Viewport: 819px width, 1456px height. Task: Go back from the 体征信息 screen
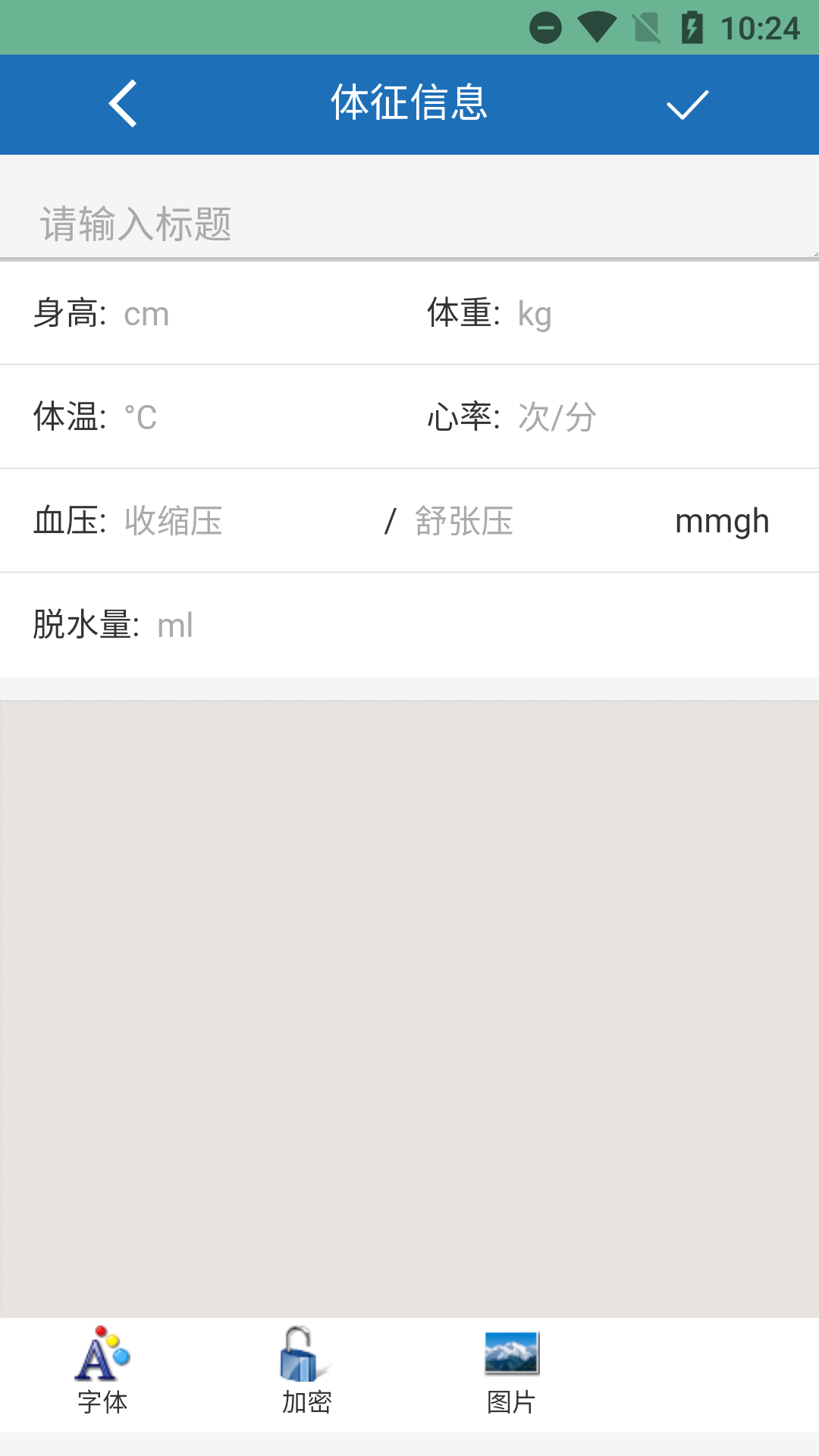123,104
